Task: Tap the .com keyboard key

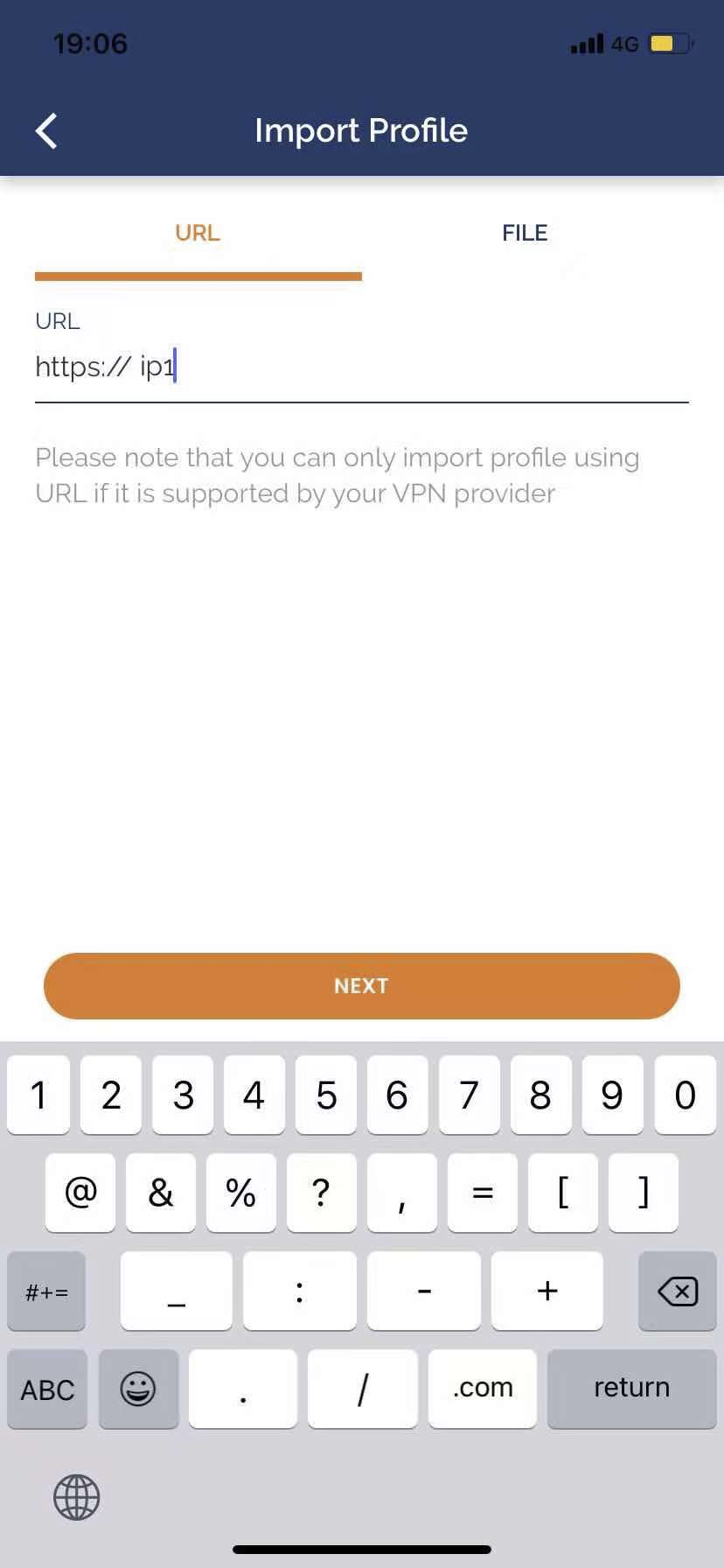Action: point(482,1388)
